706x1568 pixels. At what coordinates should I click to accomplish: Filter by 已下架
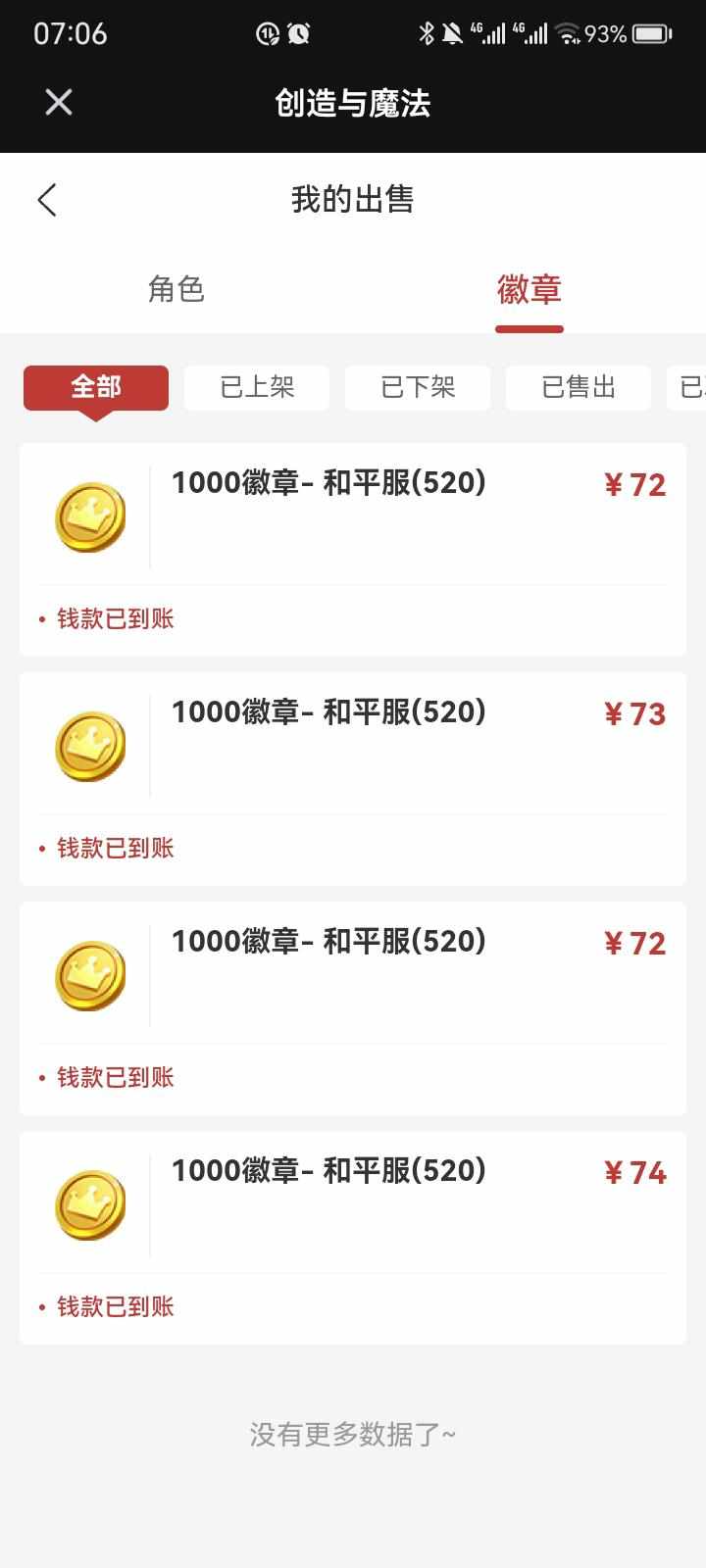point(418,387)
